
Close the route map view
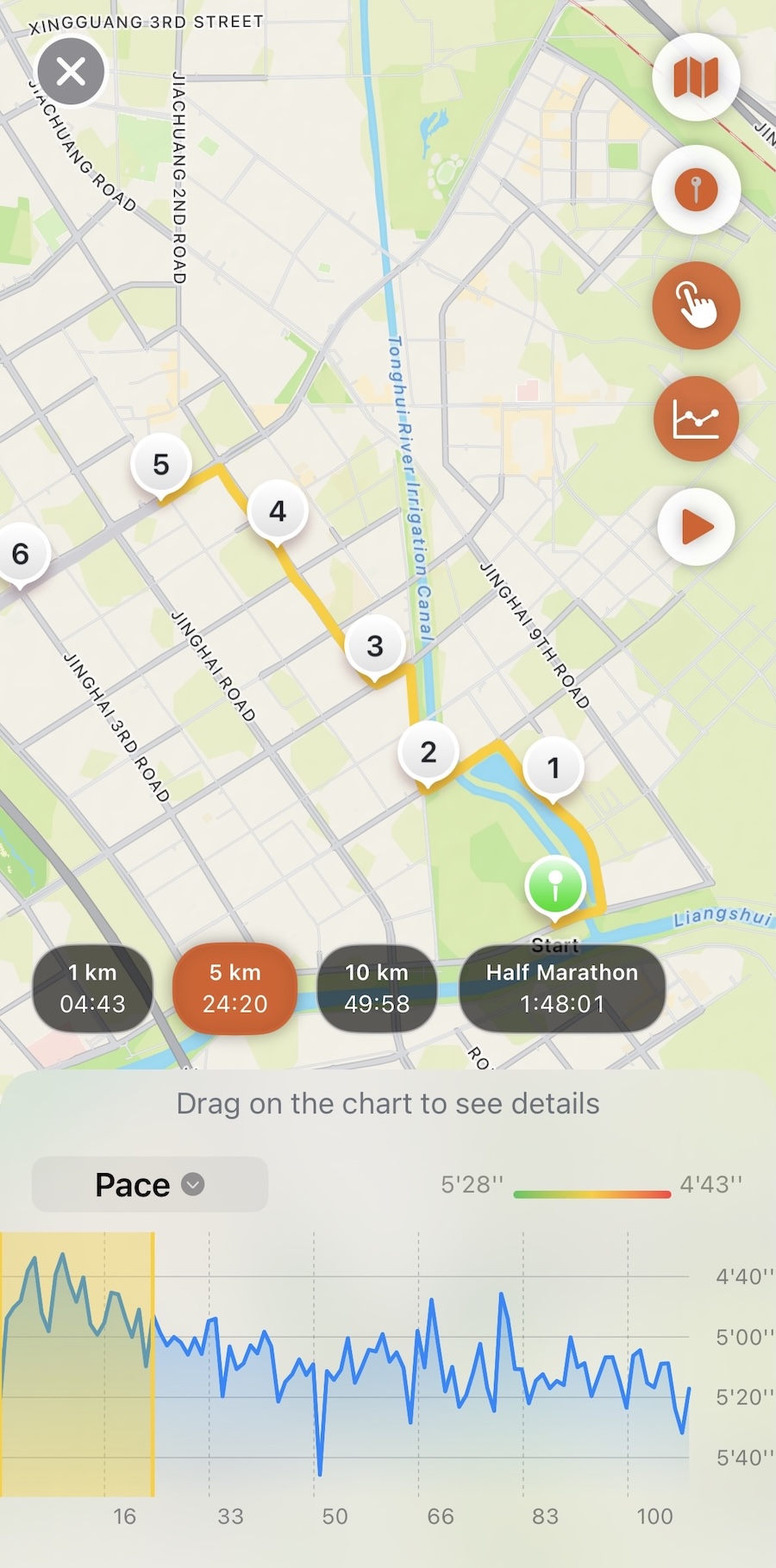(71, 72)
